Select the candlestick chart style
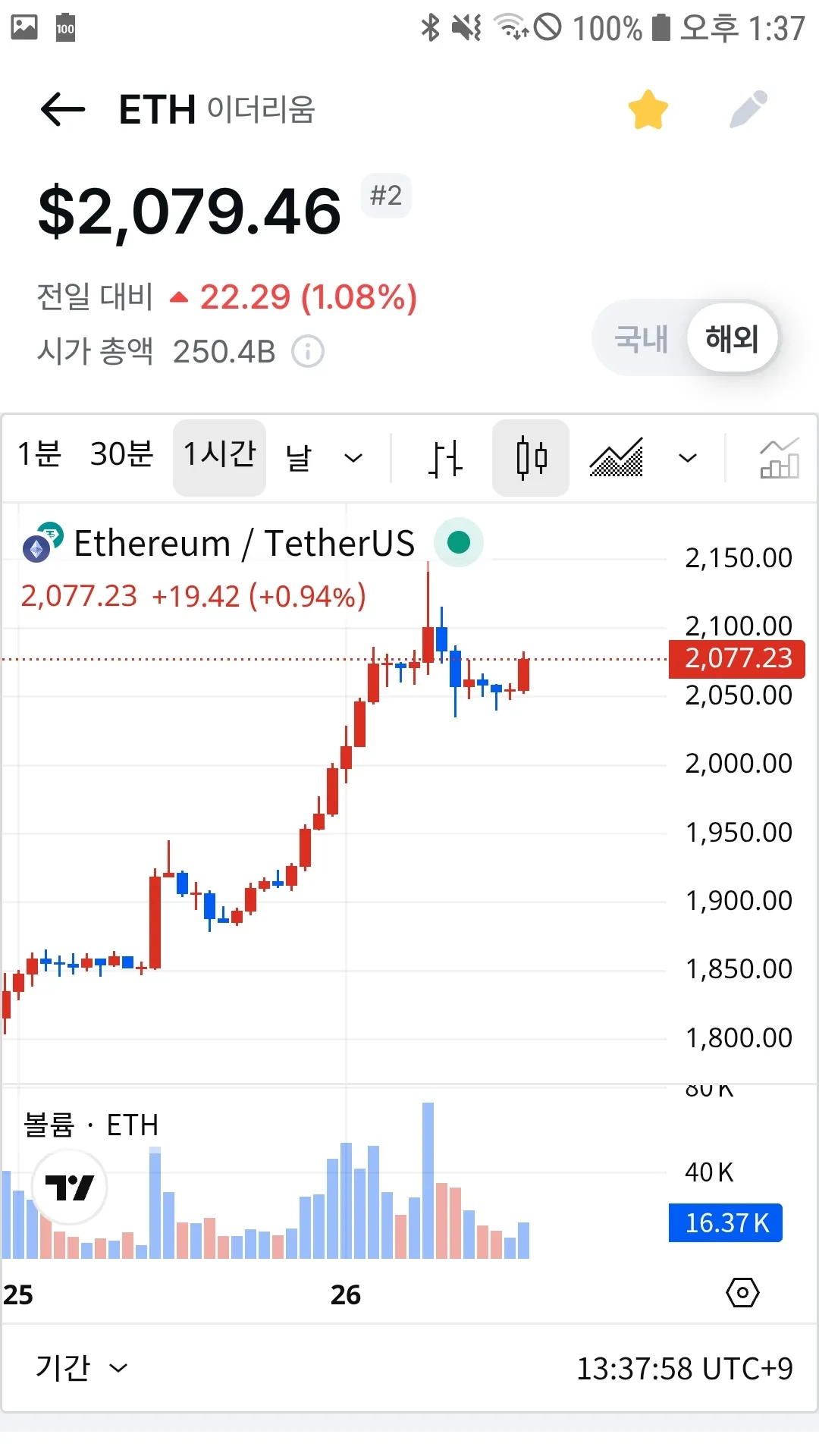The height and width of the screenshot is (1456, 819). (531, 458)
